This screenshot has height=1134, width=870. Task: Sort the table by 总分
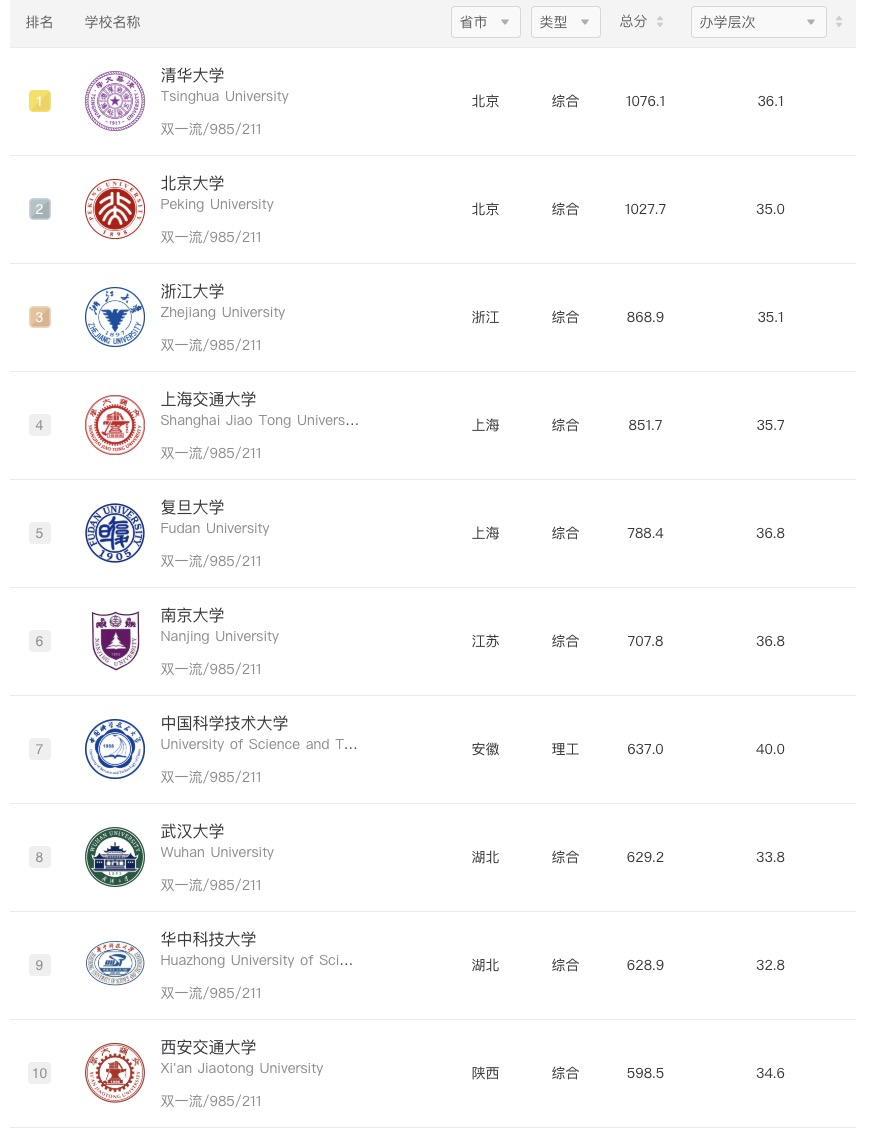(641, 22)
